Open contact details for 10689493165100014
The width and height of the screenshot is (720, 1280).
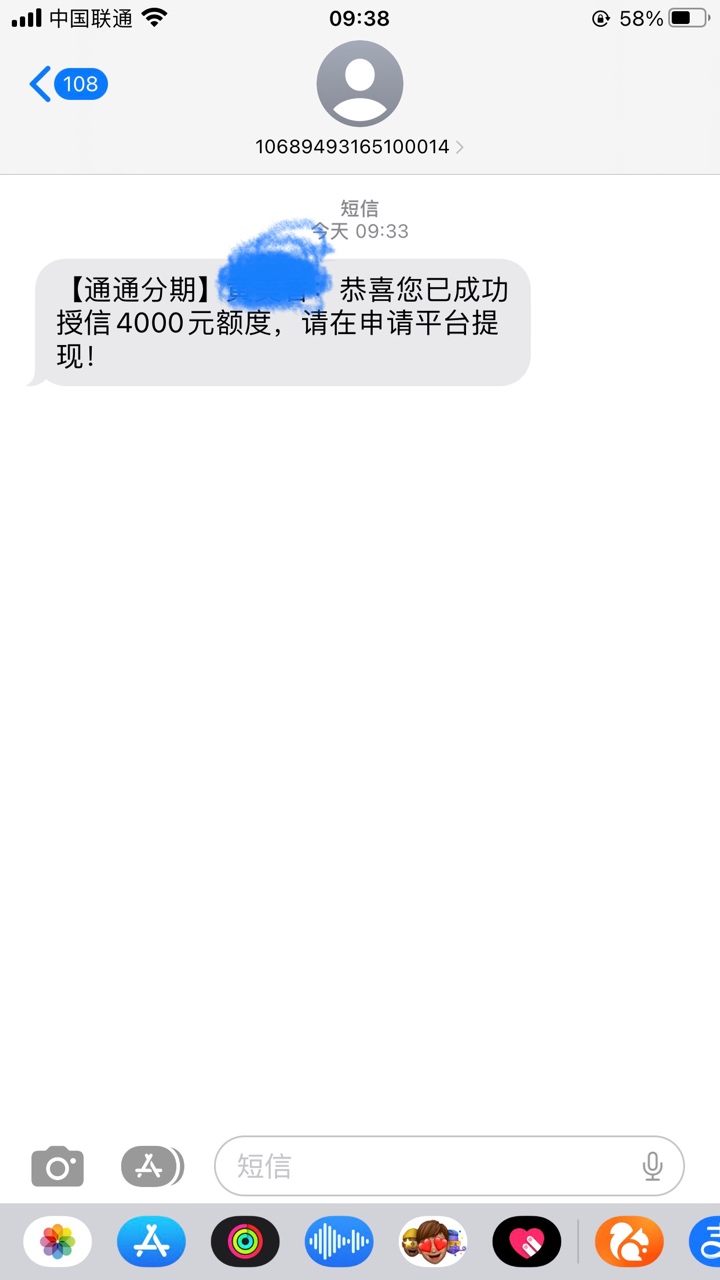(x=359, y=101)
